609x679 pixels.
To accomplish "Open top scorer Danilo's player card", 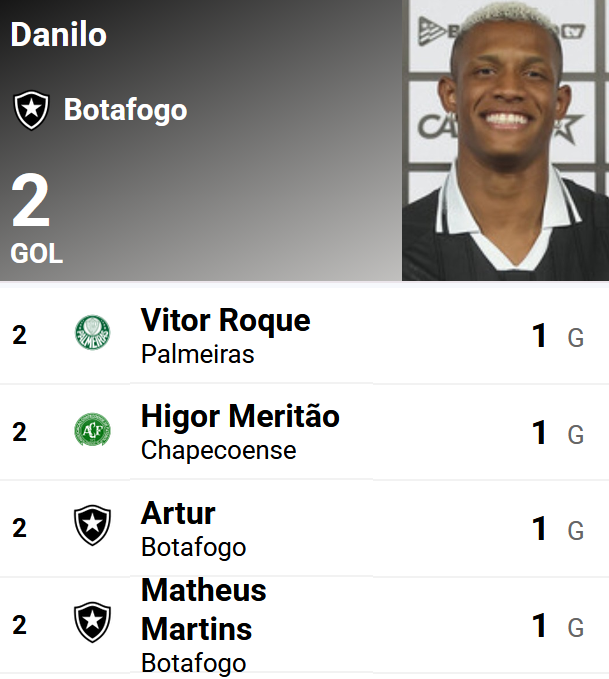I will pyautogui.click(x=200, y=140).
